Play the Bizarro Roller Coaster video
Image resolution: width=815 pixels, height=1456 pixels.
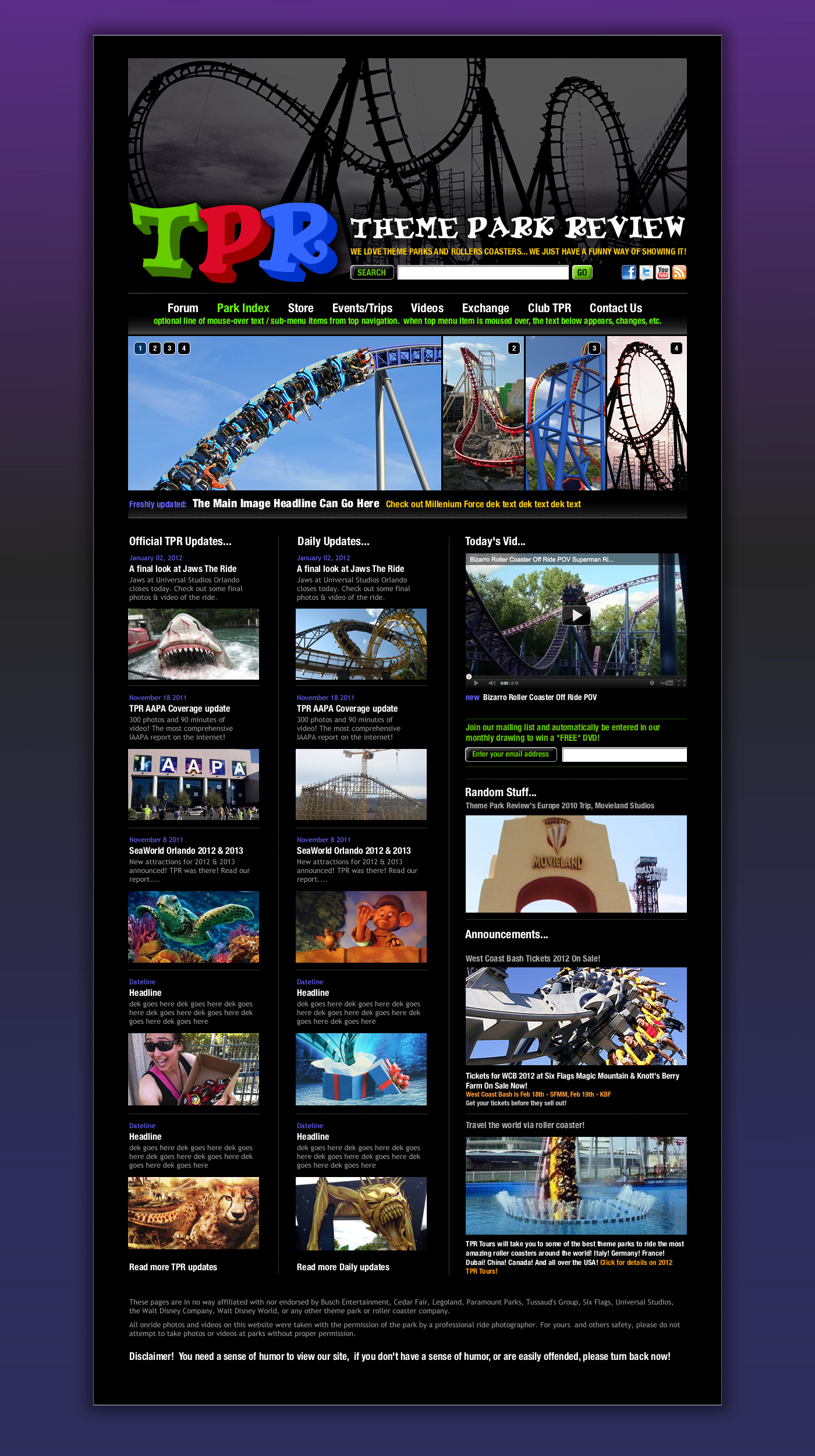(x=576, y=616)
